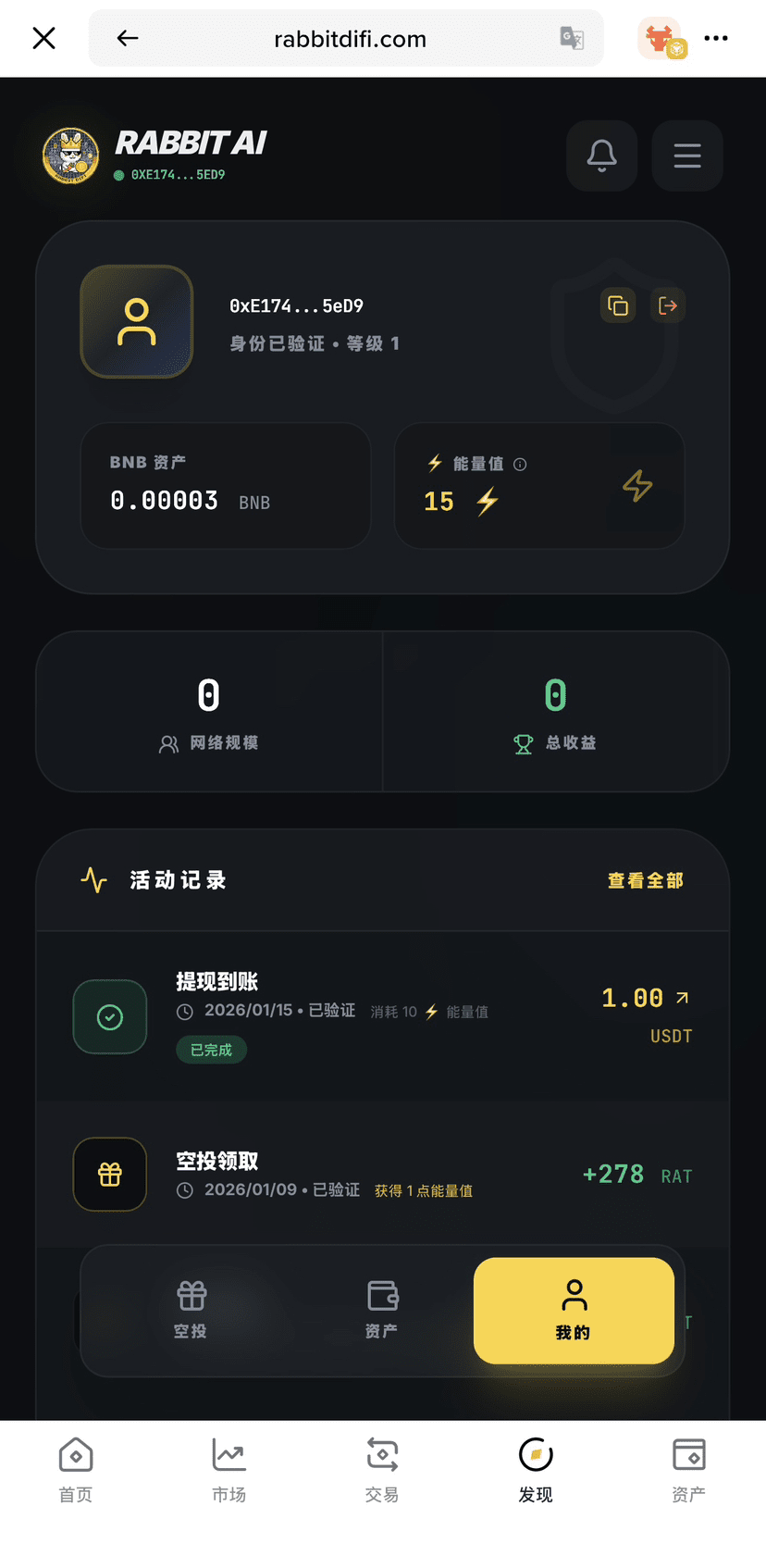This screenshot has width=766, height=1568.
Task: Open the 空投领取 +278 RAT record
Action: click(x=382, y=1174)
